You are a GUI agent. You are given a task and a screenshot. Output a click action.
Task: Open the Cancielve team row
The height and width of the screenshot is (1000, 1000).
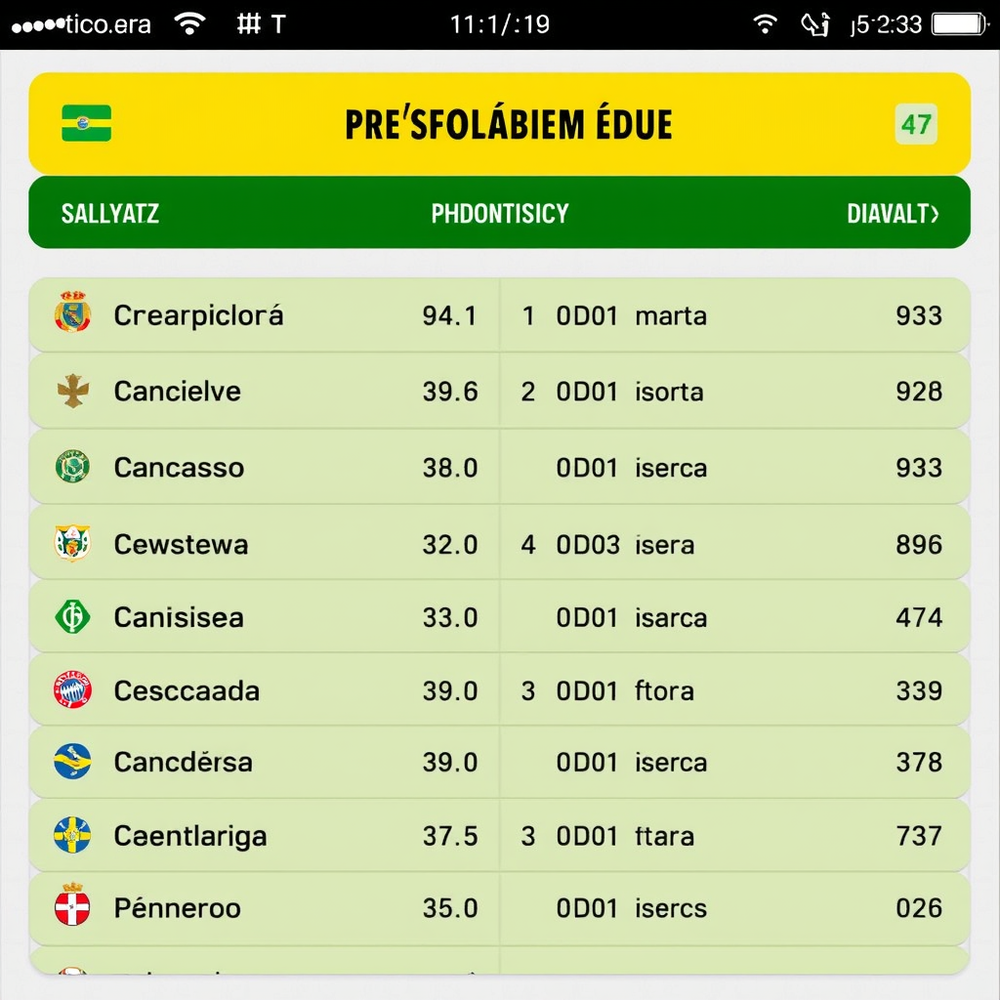point(177,391)
